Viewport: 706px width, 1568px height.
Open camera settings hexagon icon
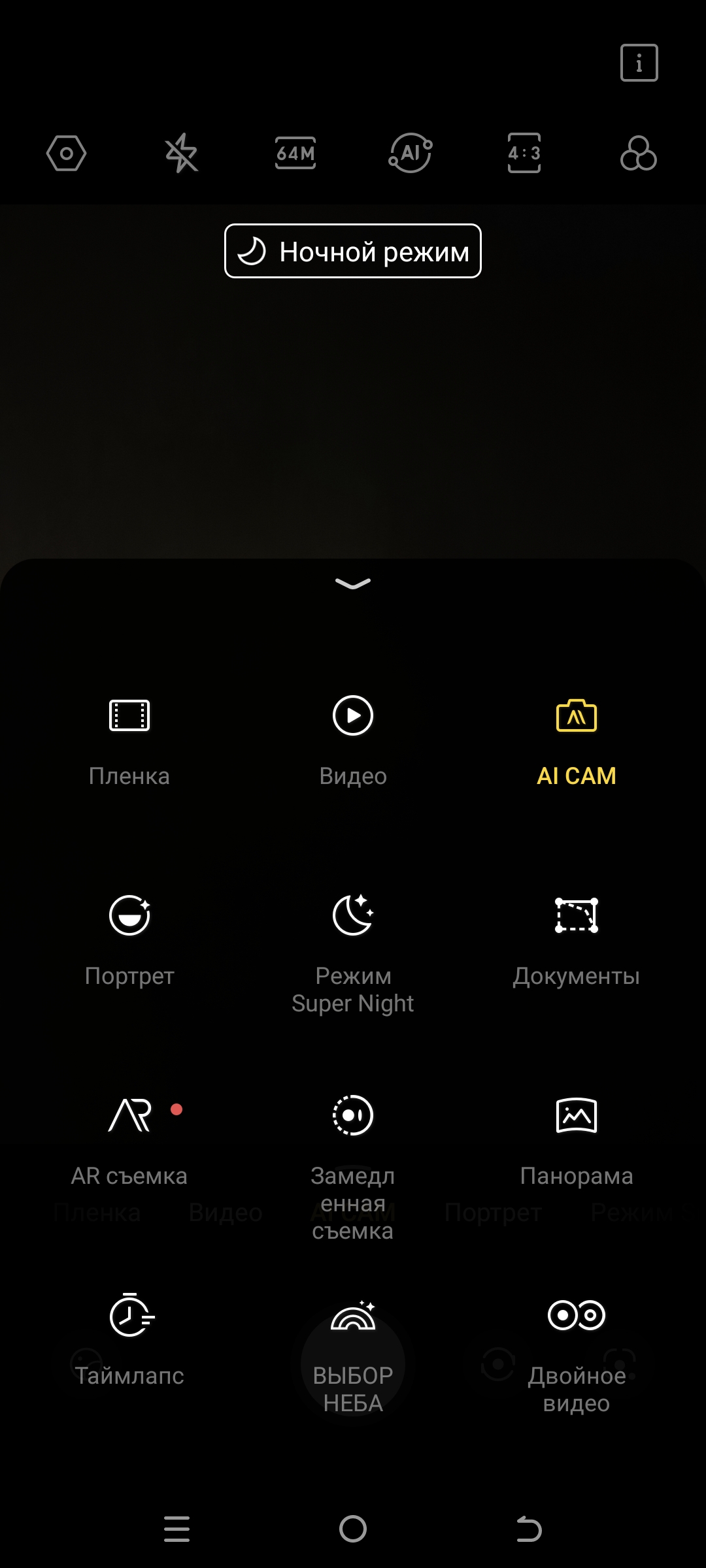coord(66,154)
